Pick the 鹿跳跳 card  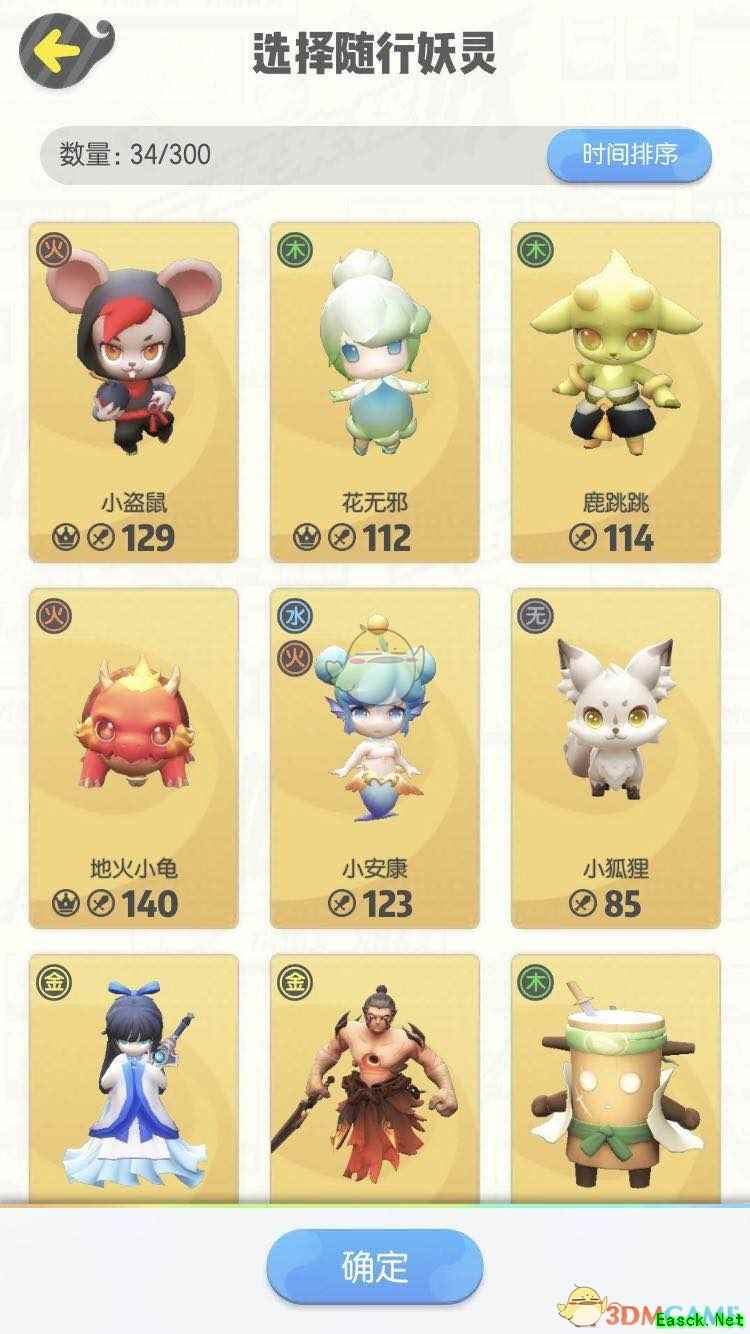[x=616, y=392]
